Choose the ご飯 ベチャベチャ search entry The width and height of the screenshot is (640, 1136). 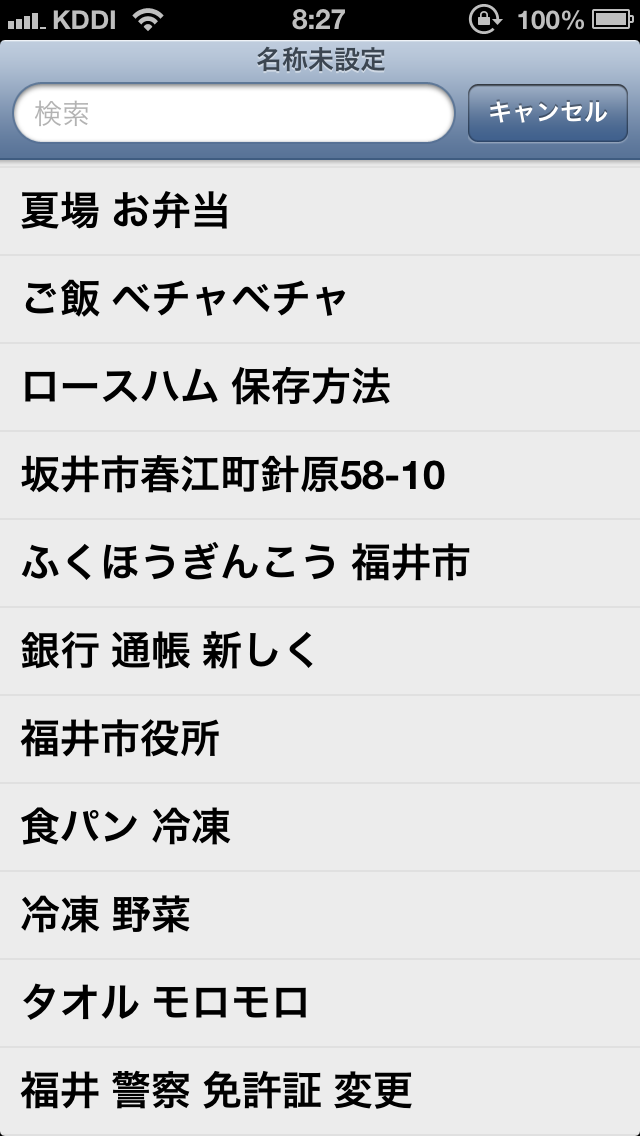click(x=320, y=299)
